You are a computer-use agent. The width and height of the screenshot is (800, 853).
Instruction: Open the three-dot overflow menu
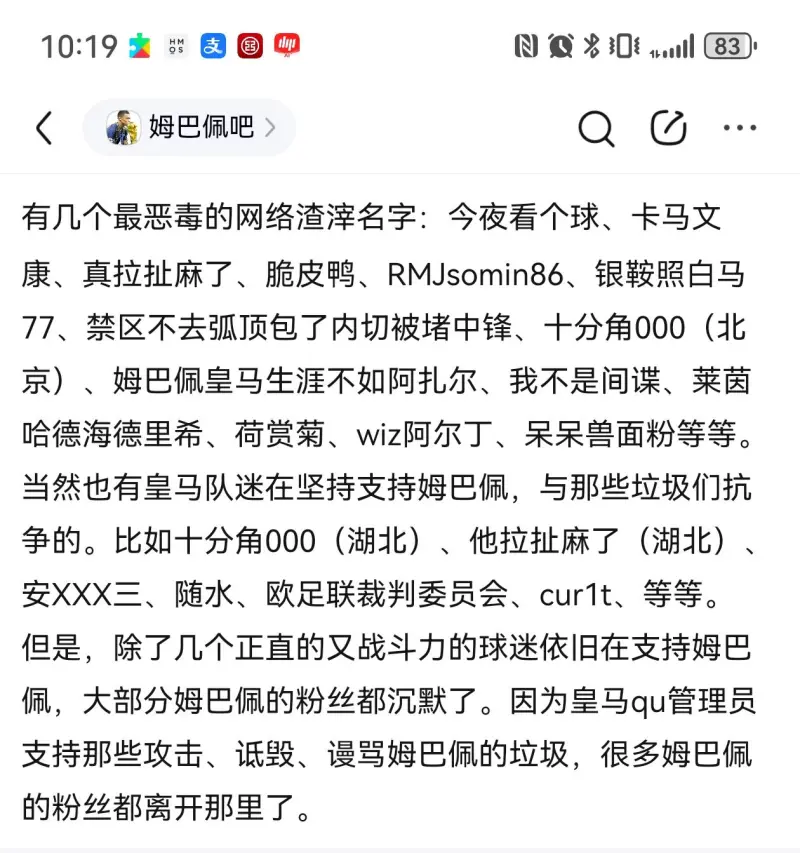coord(740,128)
